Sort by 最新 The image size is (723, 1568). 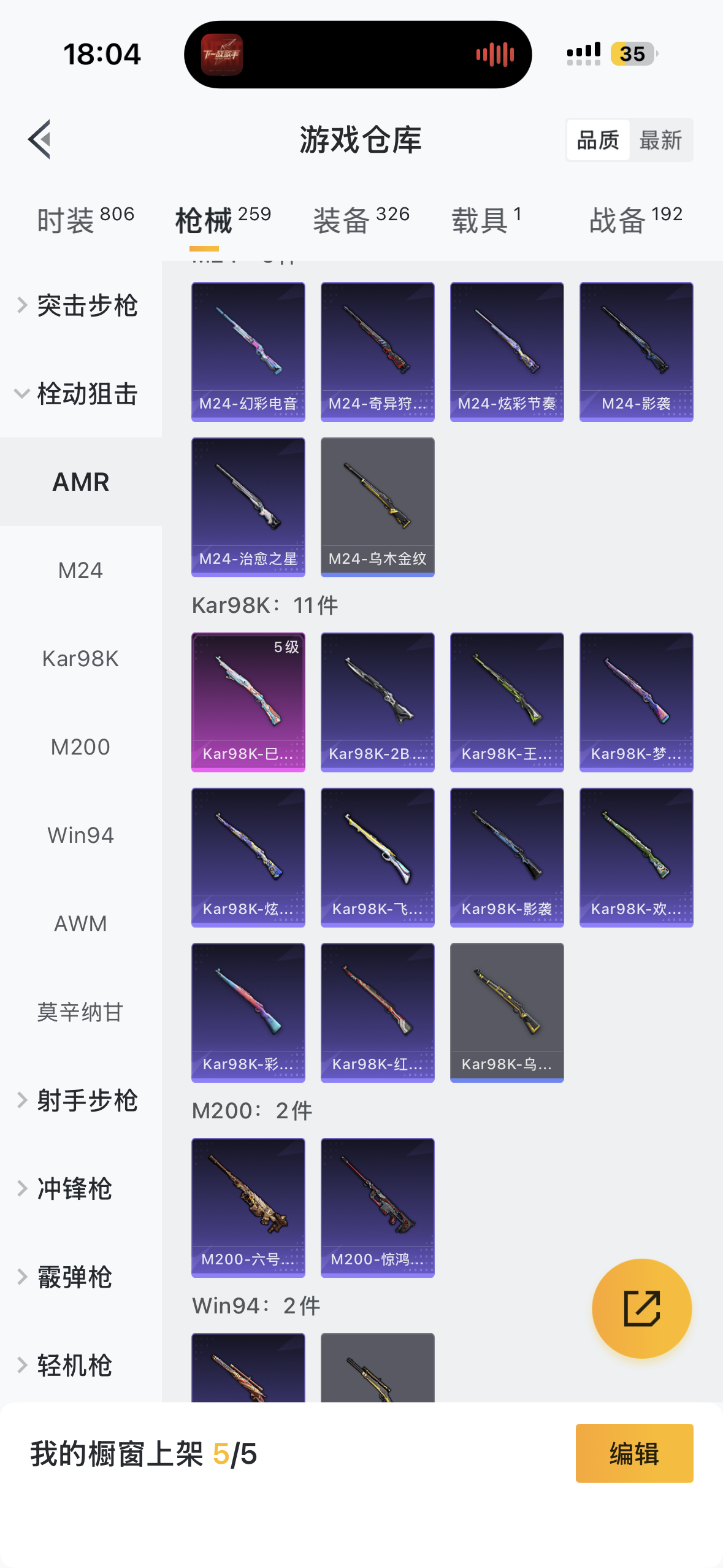coord(660,140)
